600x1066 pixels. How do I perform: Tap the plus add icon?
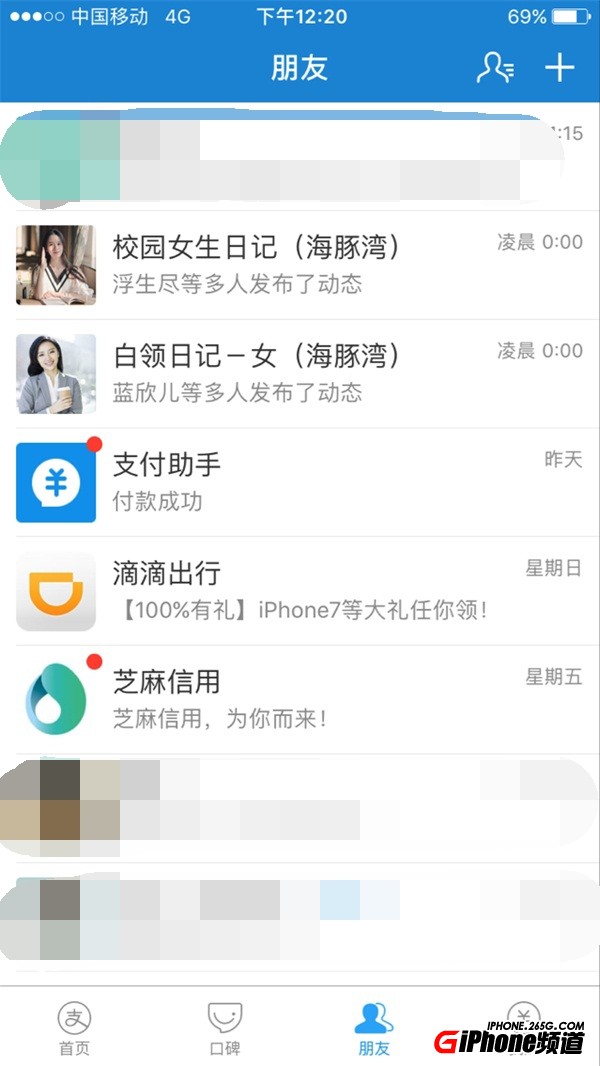(x=560, y=68)
